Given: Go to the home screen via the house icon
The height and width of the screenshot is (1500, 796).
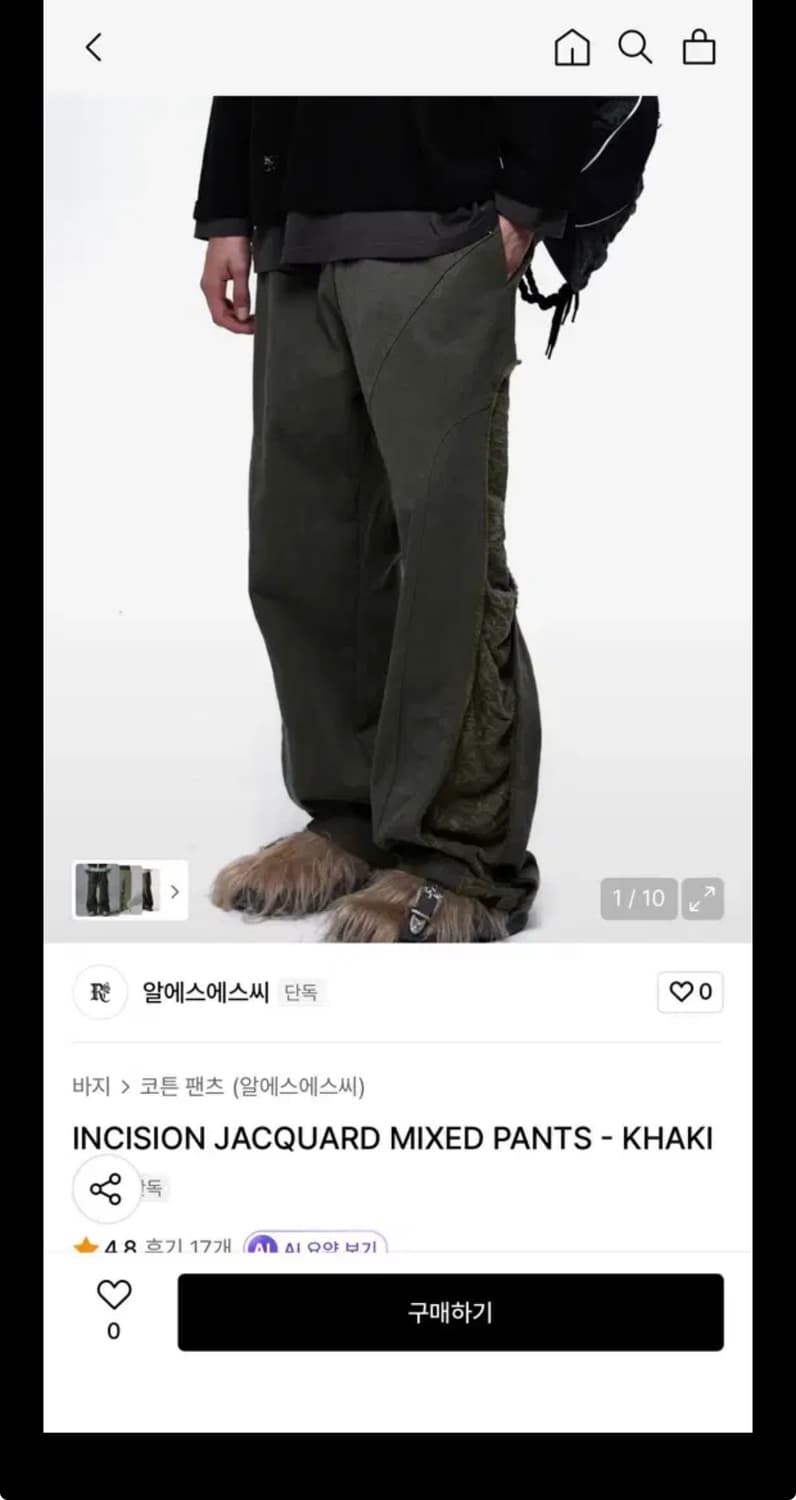Looking at the screenshot, I should (572, 46).
